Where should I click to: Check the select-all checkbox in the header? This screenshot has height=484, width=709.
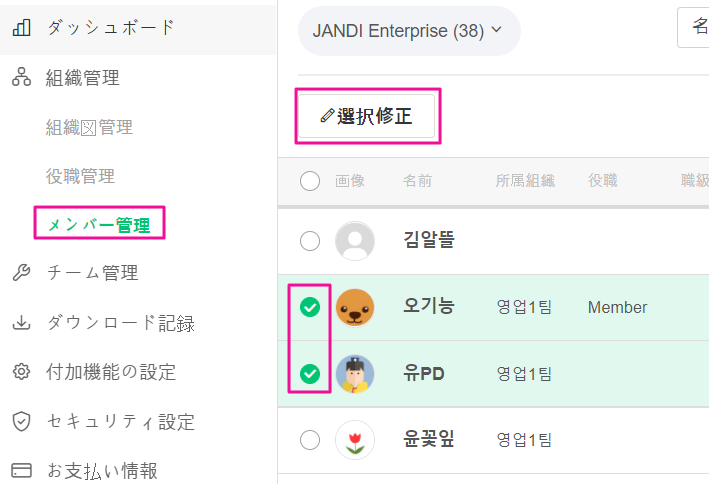point(310,181)
